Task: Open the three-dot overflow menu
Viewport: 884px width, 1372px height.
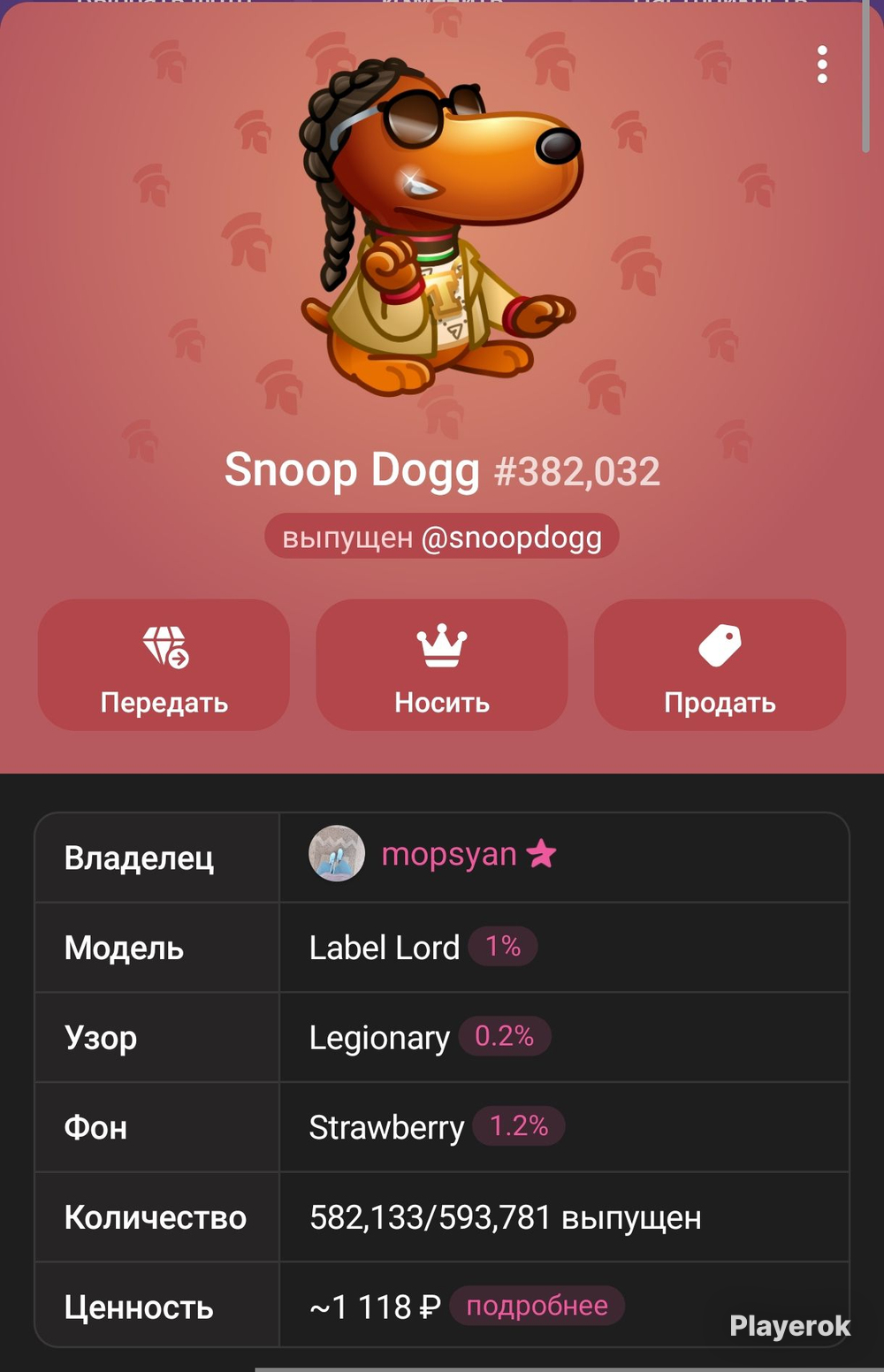Action: [822, 65]
